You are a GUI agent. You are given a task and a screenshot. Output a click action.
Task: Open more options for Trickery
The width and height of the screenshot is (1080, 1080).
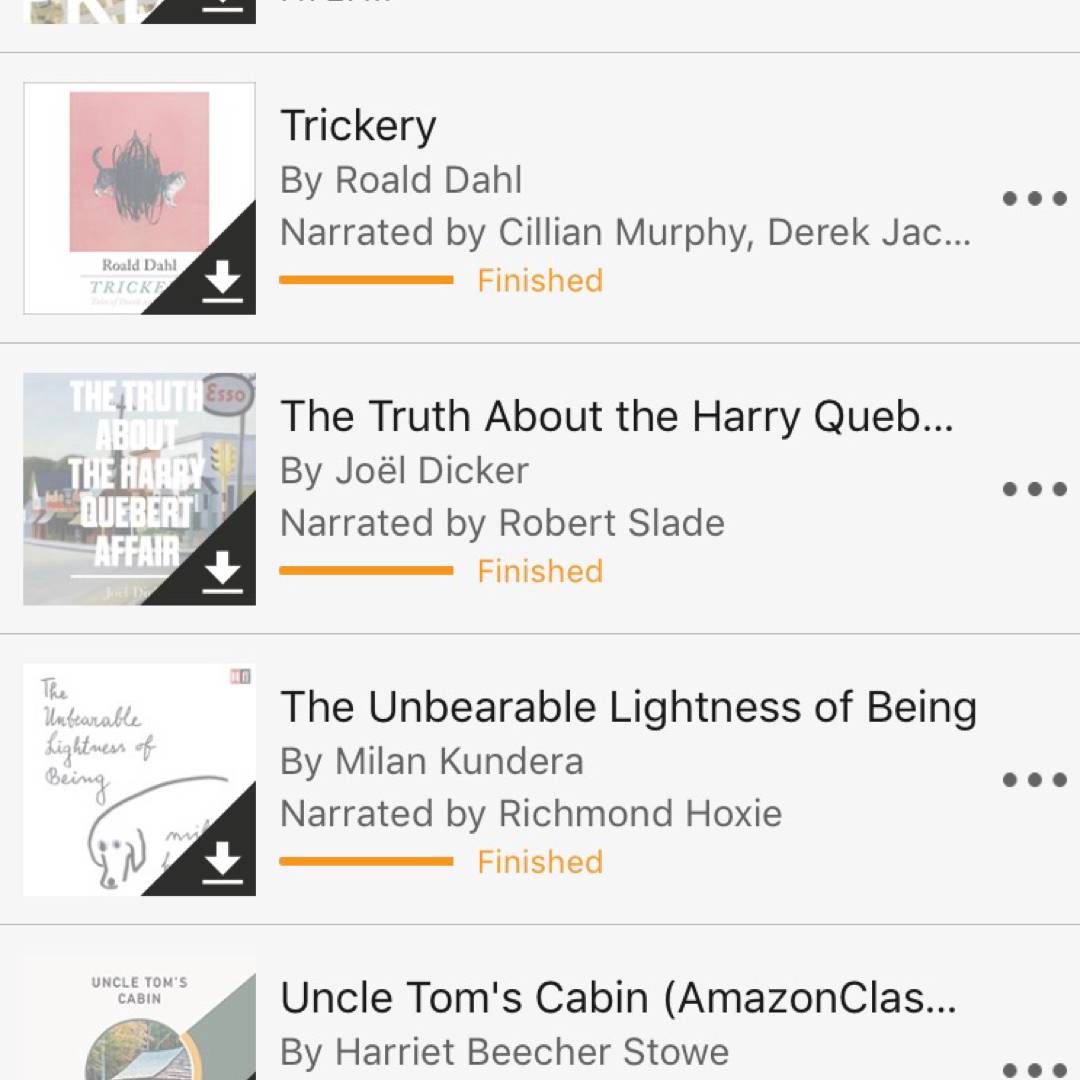coord(1034,198)
